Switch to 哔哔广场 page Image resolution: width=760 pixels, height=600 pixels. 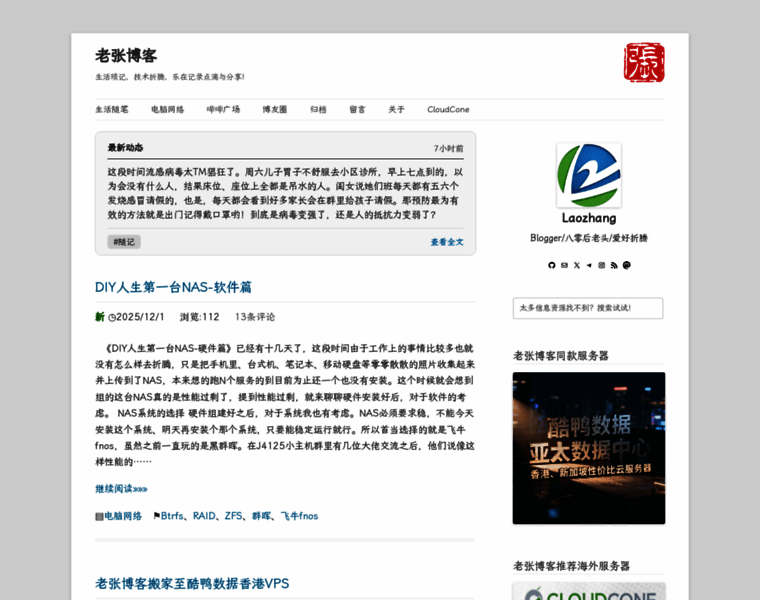[x=223, y=109]
